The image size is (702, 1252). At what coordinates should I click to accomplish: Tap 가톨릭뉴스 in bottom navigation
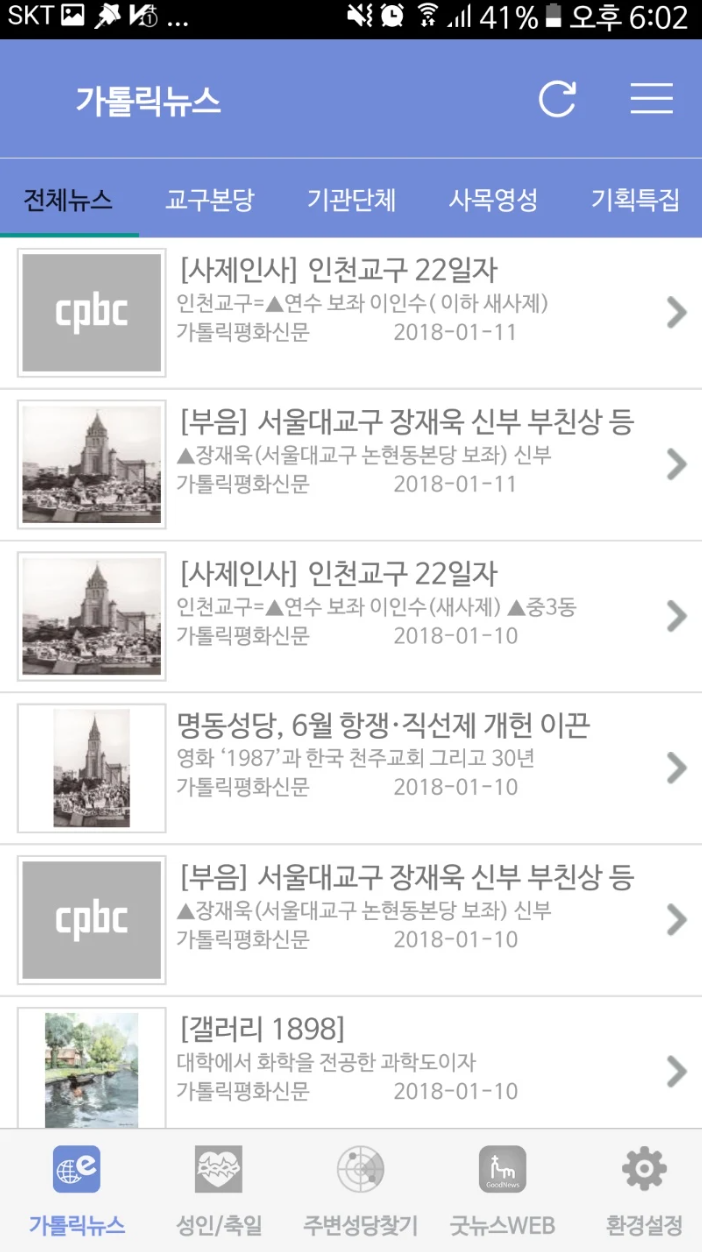pos(76,1191)
